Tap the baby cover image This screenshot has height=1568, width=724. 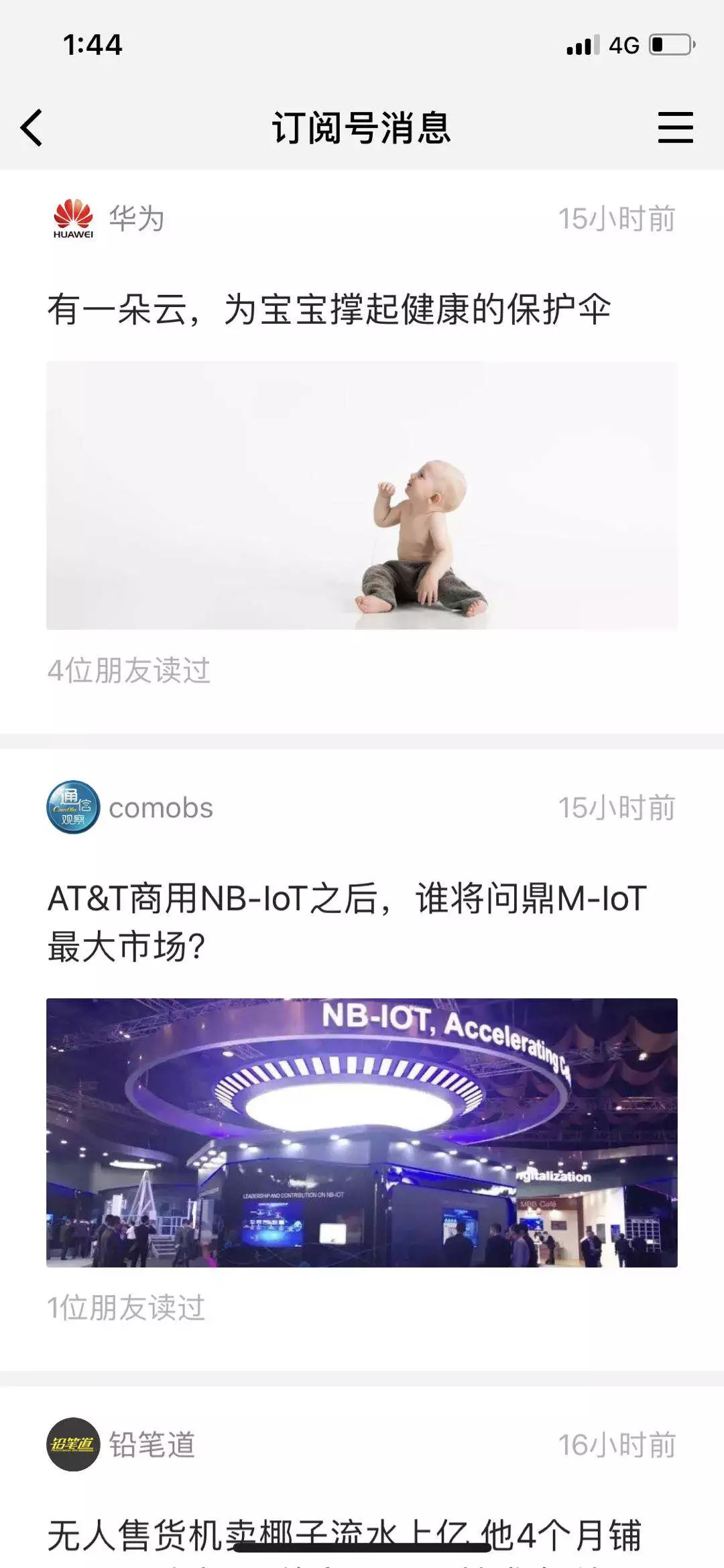click(x=362, y=495)
